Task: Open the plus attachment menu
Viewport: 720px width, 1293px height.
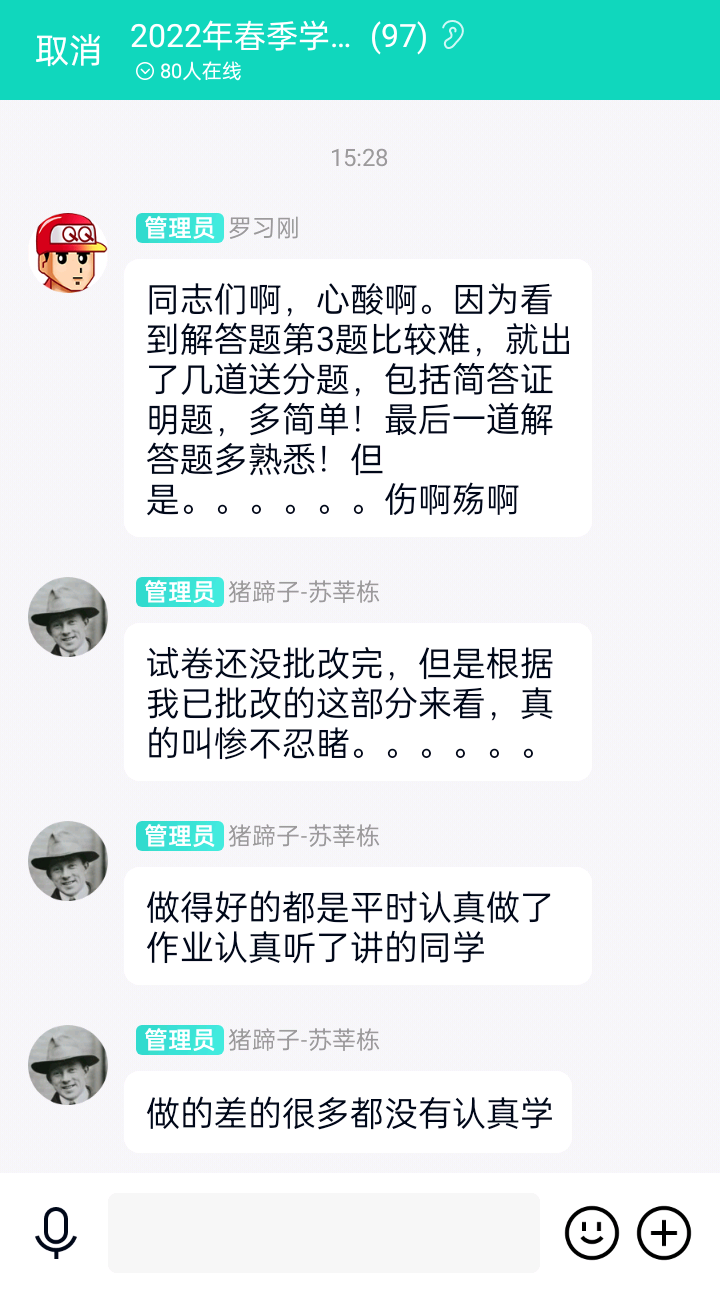Action: tap(664, 1232)
